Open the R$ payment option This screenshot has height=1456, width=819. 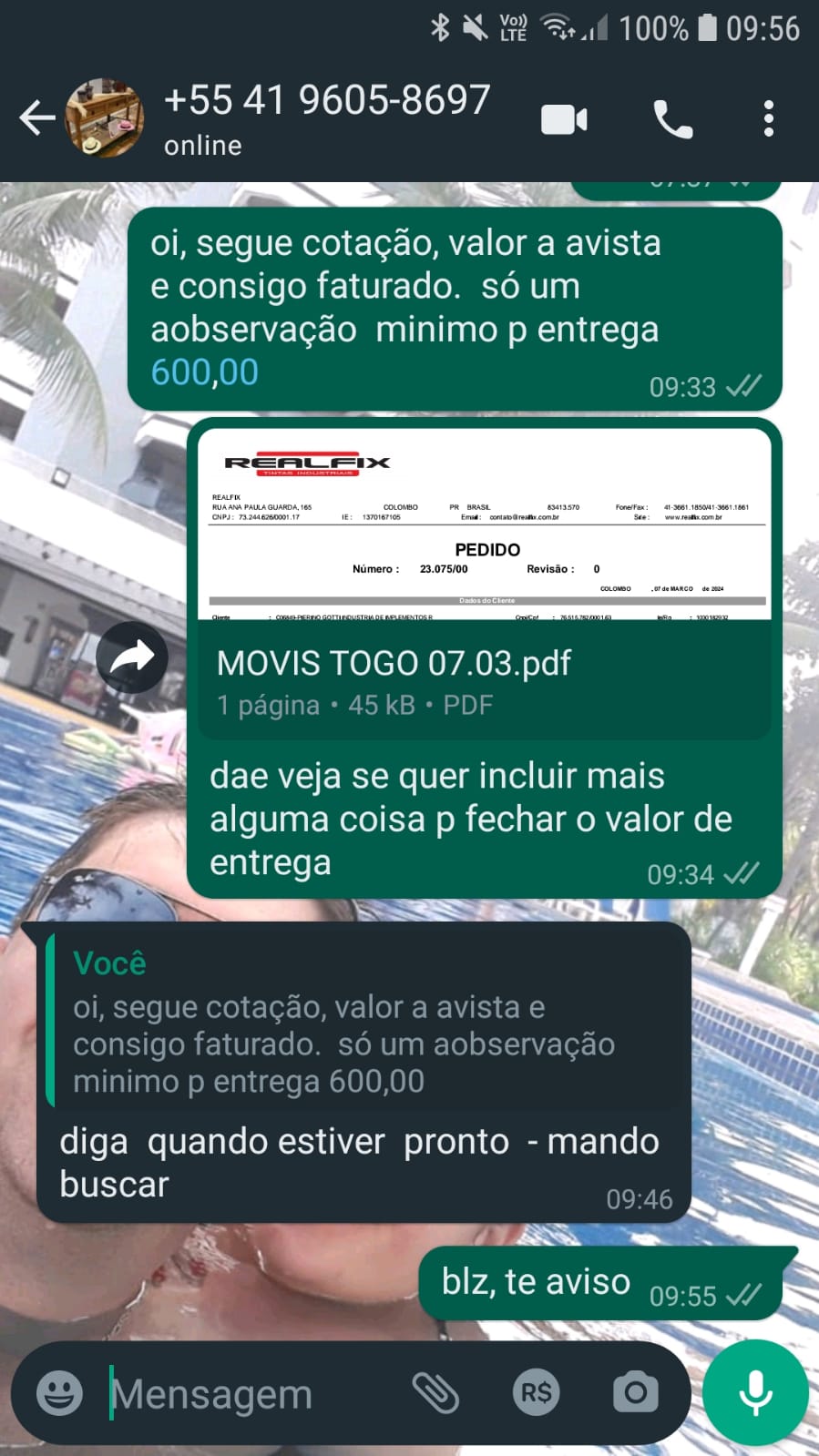(x=536, y=1392)
